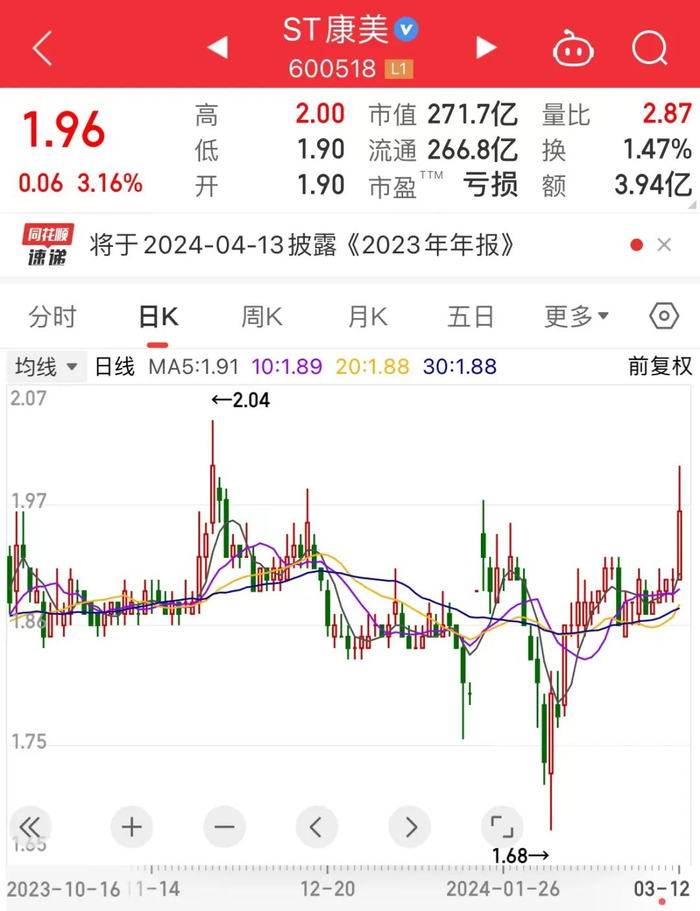
Task: Change the 前复权 adjustment mode
Action: (x=660, y=367)
